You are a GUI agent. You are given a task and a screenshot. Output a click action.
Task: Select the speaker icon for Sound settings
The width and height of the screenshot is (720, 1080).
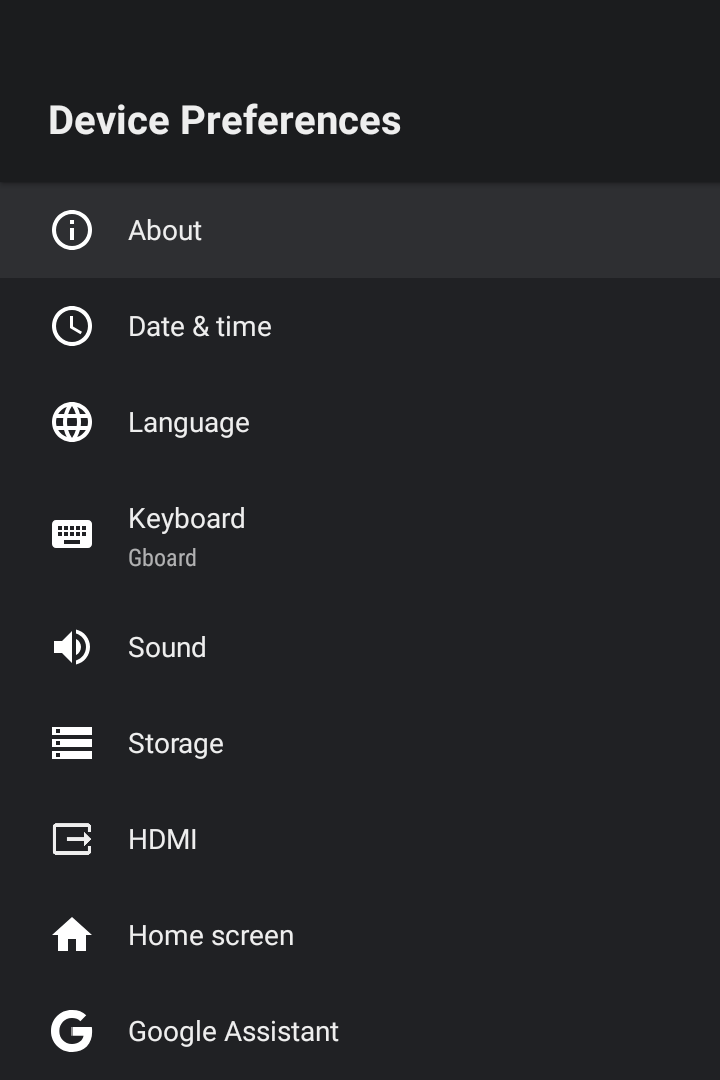click(x=71, y=647)
